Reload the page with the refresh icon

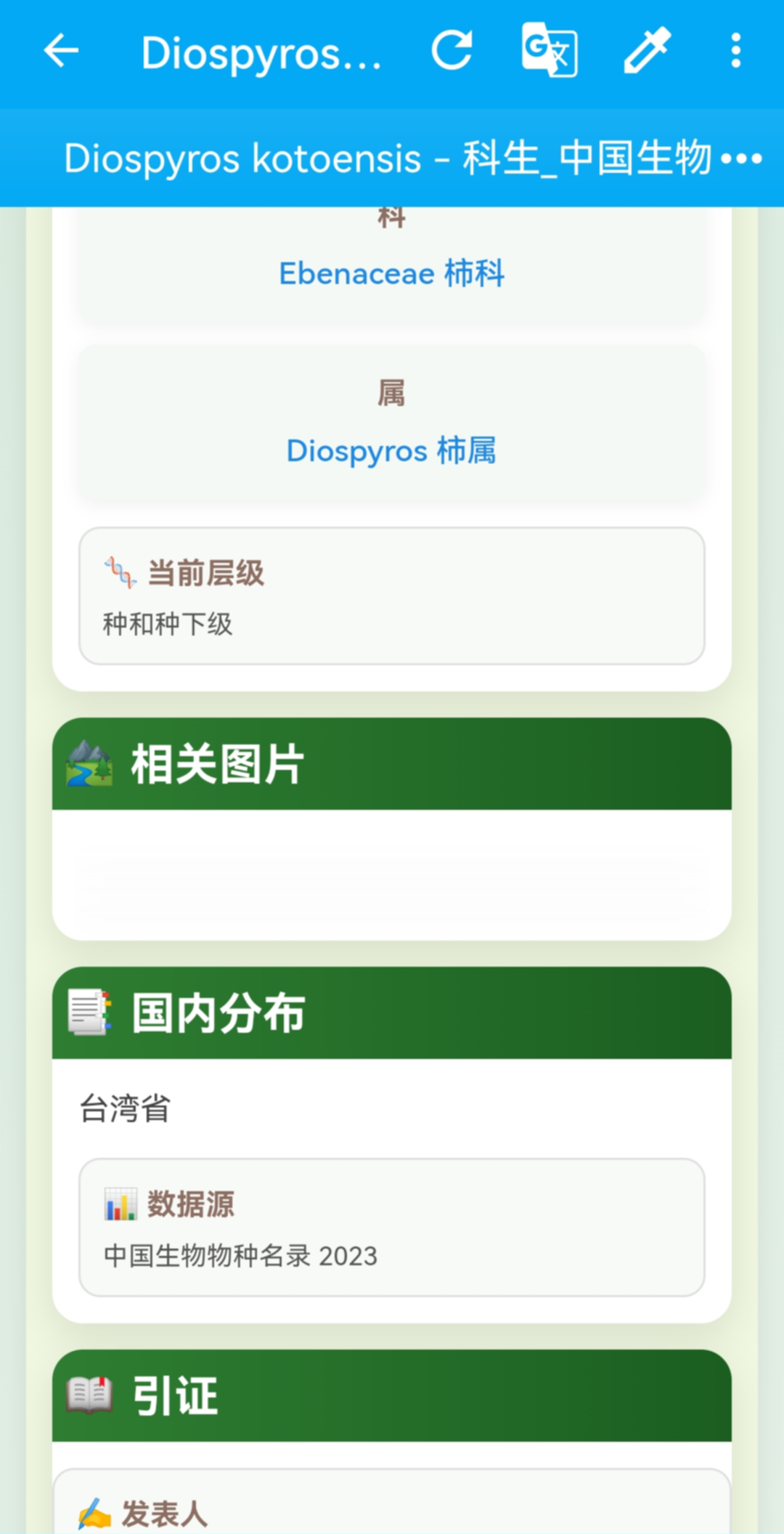[452, 51]
